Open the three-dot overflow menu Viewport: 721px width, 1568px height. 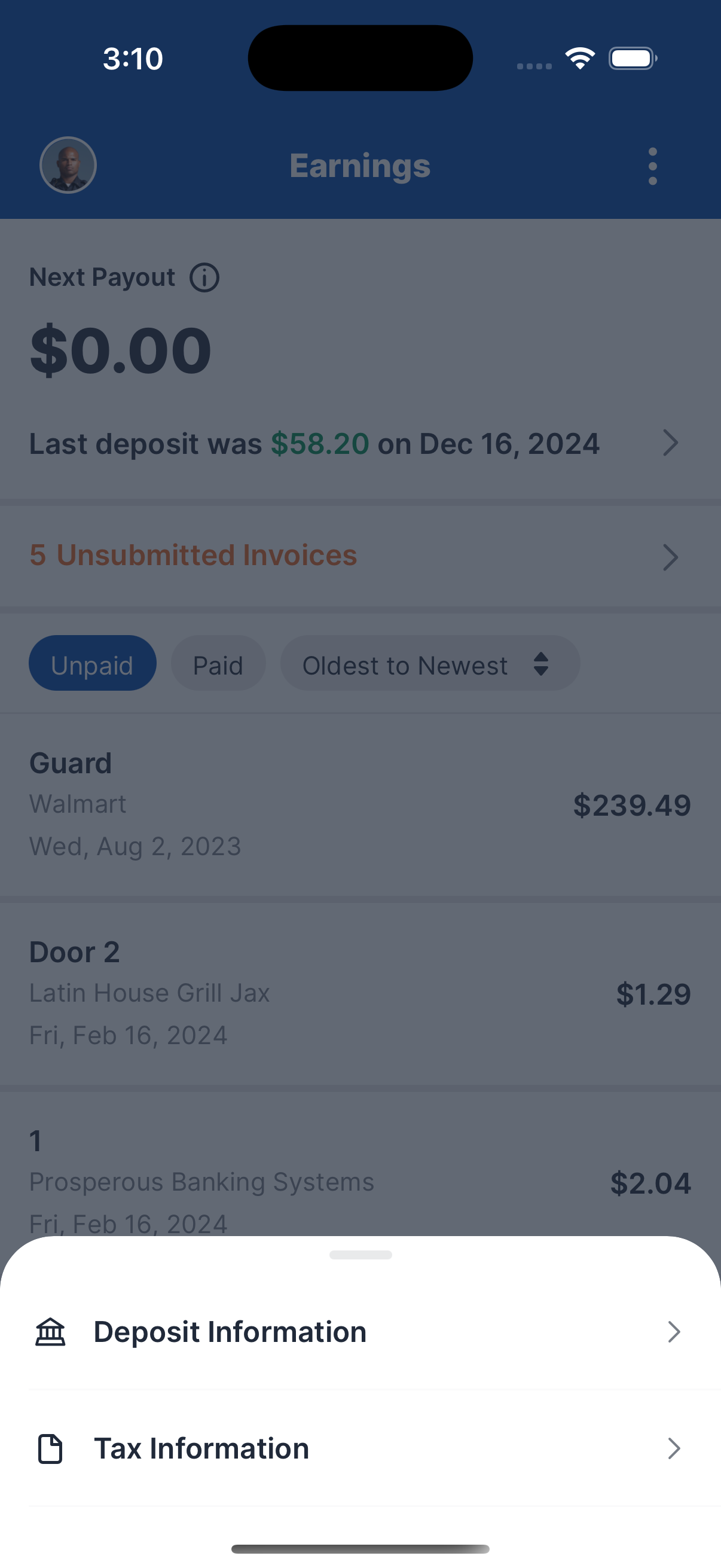tap(652, 166)
